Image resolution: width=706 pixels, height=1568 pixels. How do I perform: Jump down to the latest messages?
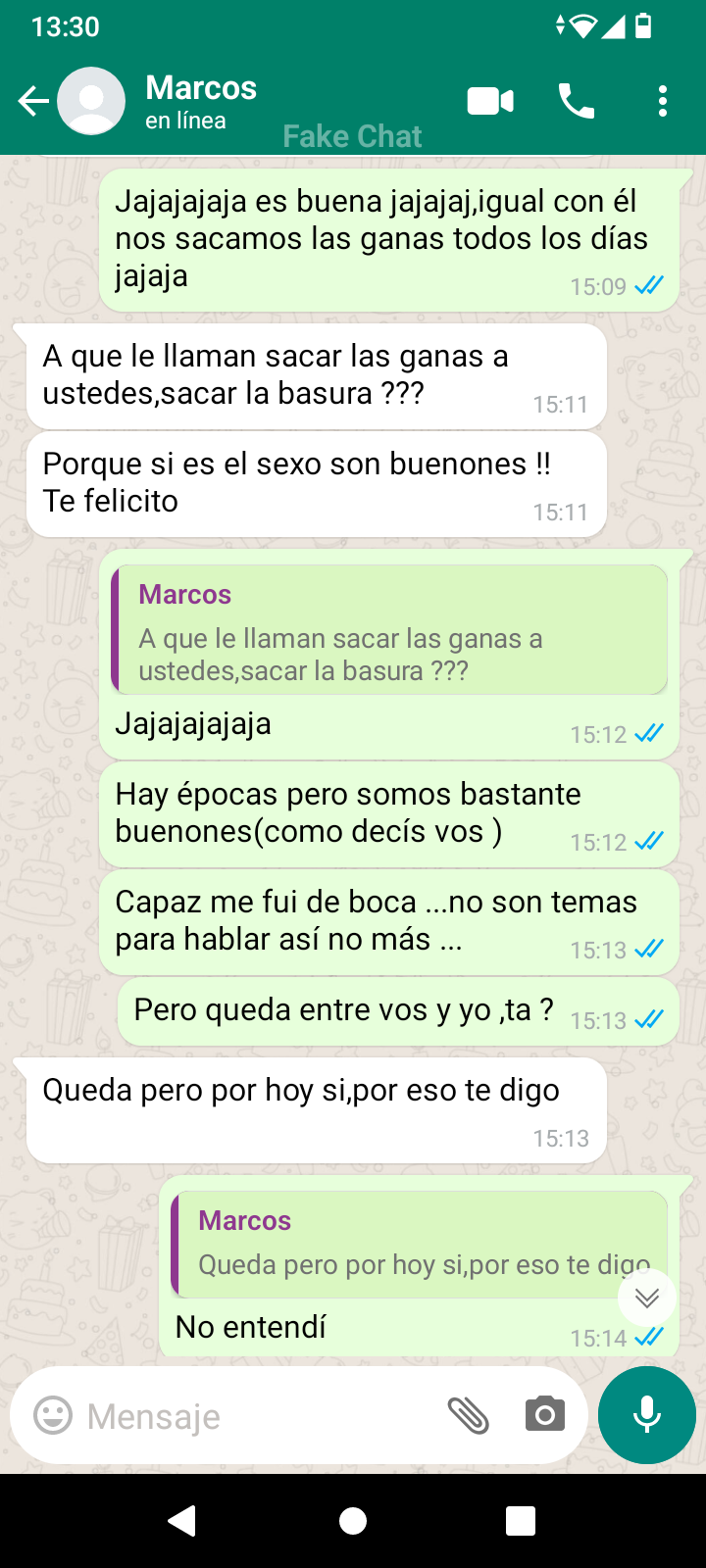click(x=646, y=1298)
